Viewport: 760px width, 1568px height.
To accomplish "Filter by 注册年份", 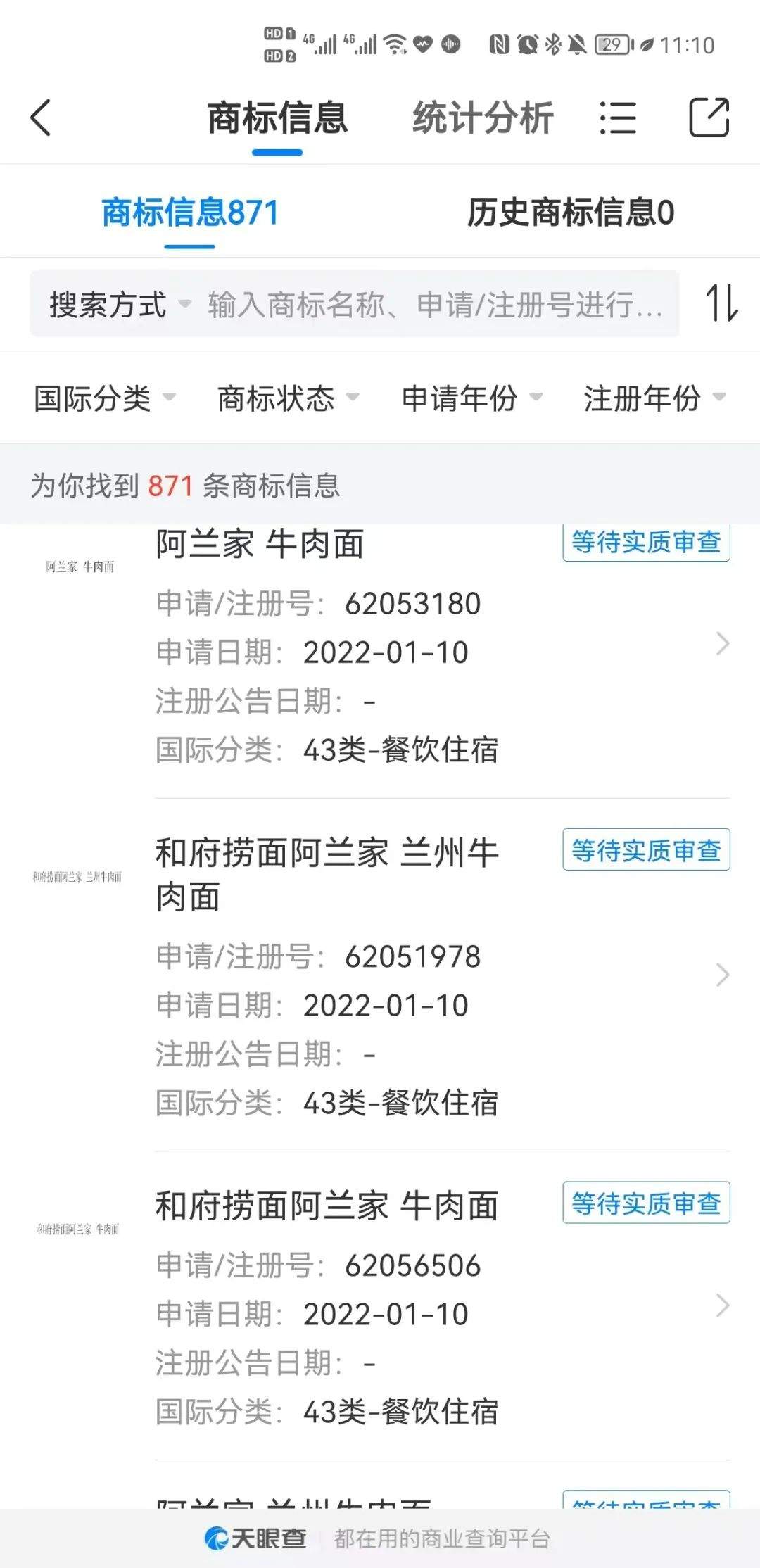I will [654, 398].
